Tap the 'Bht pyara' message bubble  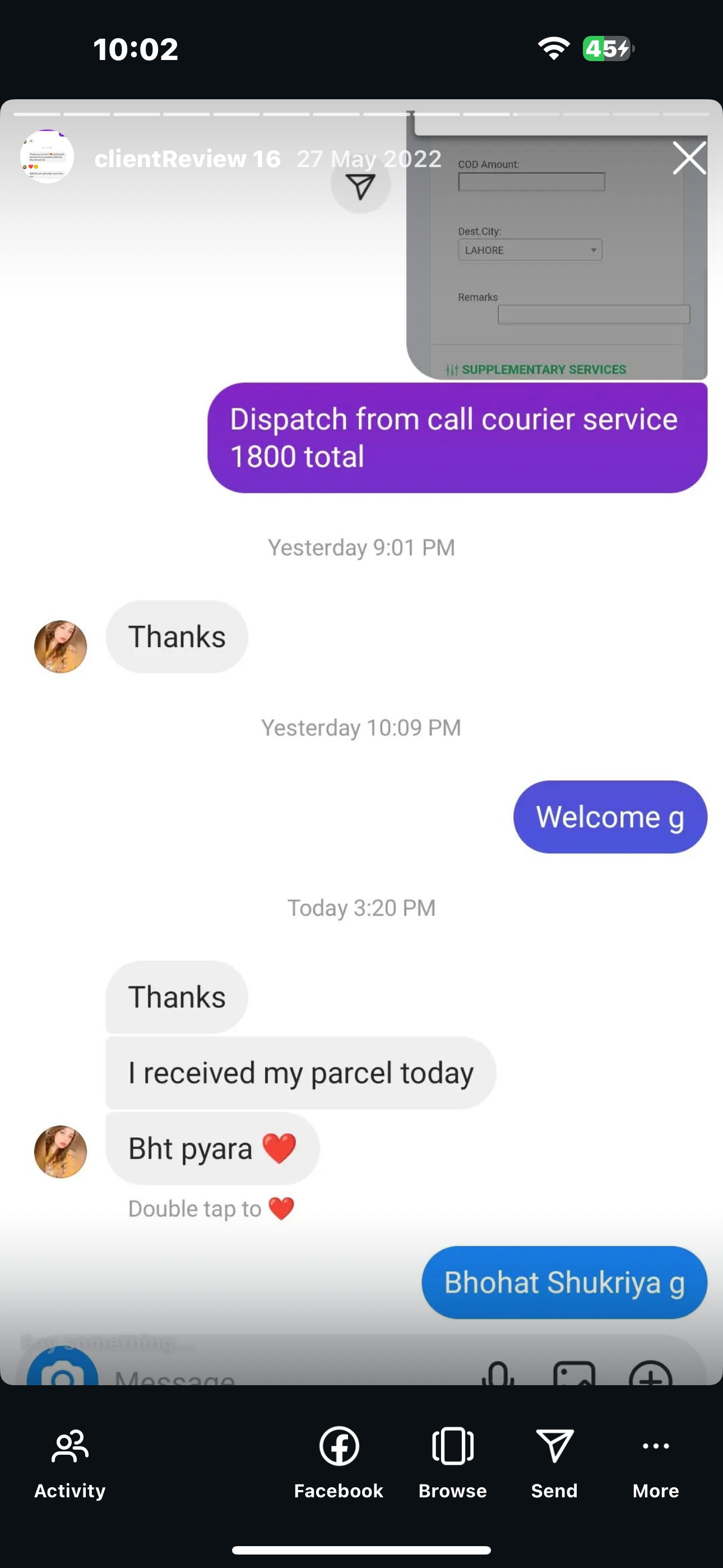(x=212, y=1149)
